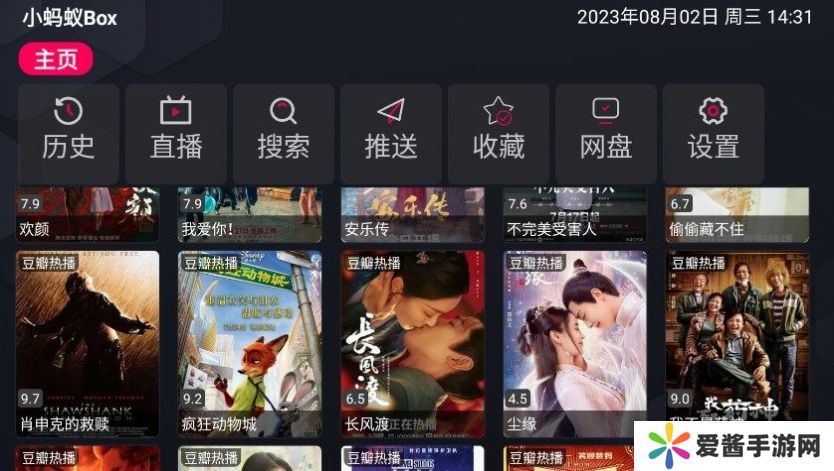Open the 肖申克的救赎 movie
Image resolution: width=834 pixels, height=471 pixels.
tap(87, 344)
